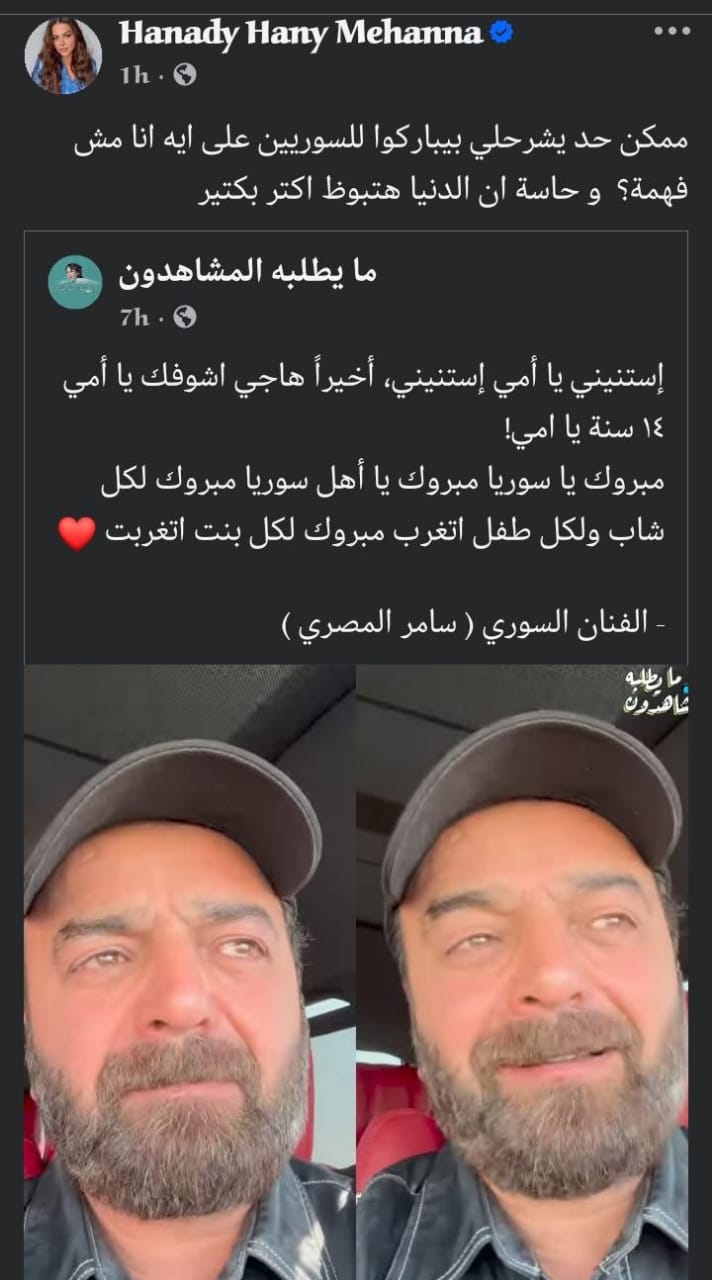712x1280 pixels.
Task: Open the ما يطلبه المشاهدون page avatar
Action: coord(76,282)
